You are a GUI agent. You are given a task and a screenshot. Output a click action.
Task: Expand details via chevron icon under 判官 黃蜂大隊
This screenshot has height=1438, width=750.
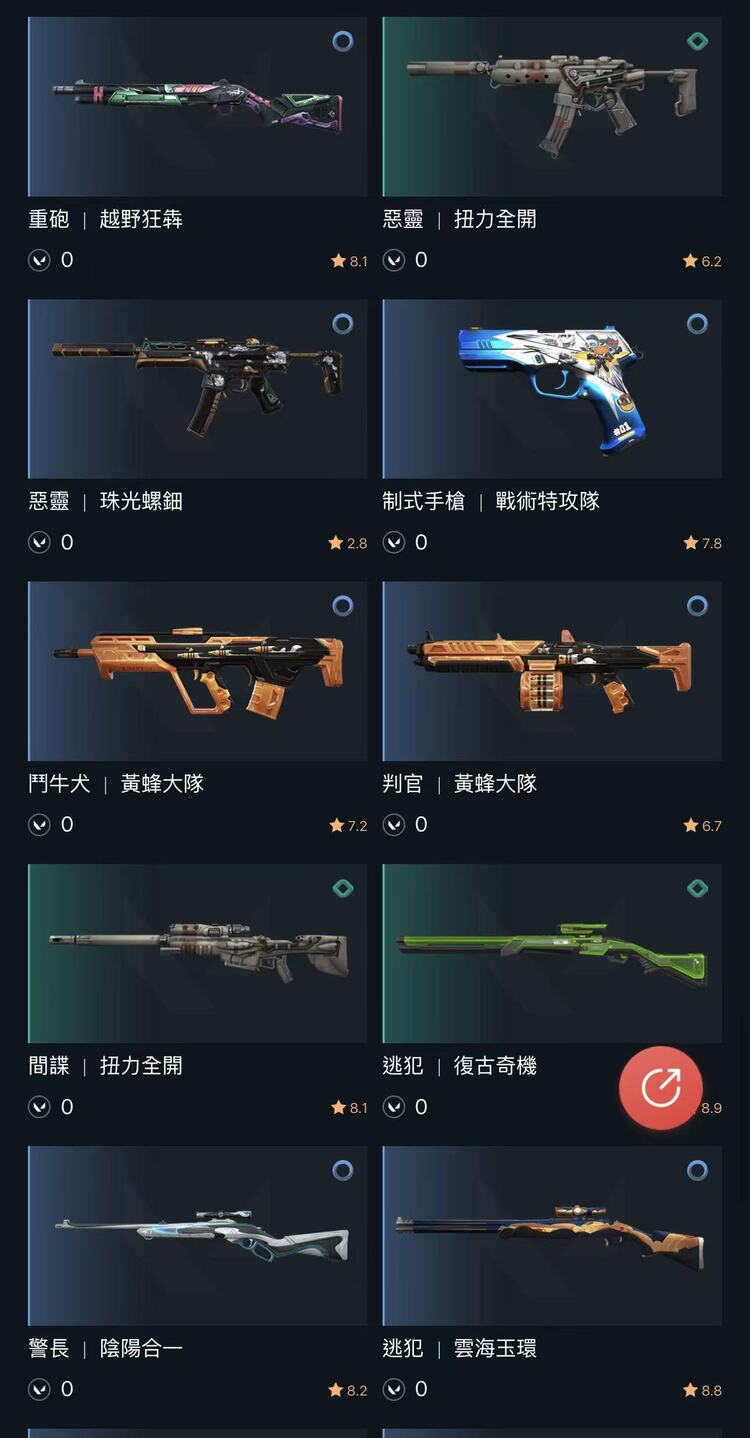coord(394,824)
